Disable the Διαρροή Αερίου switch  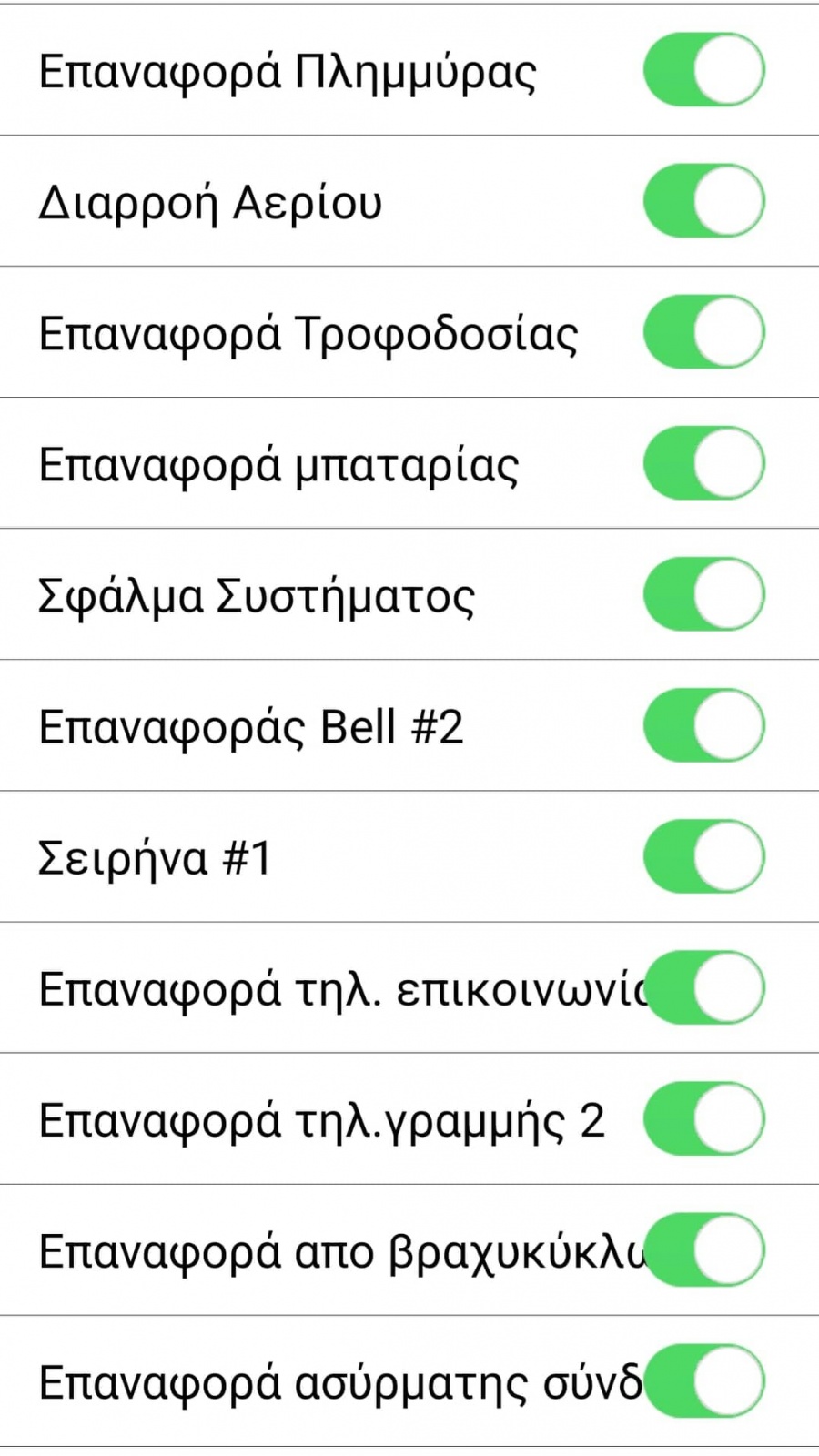click(703, 201)
